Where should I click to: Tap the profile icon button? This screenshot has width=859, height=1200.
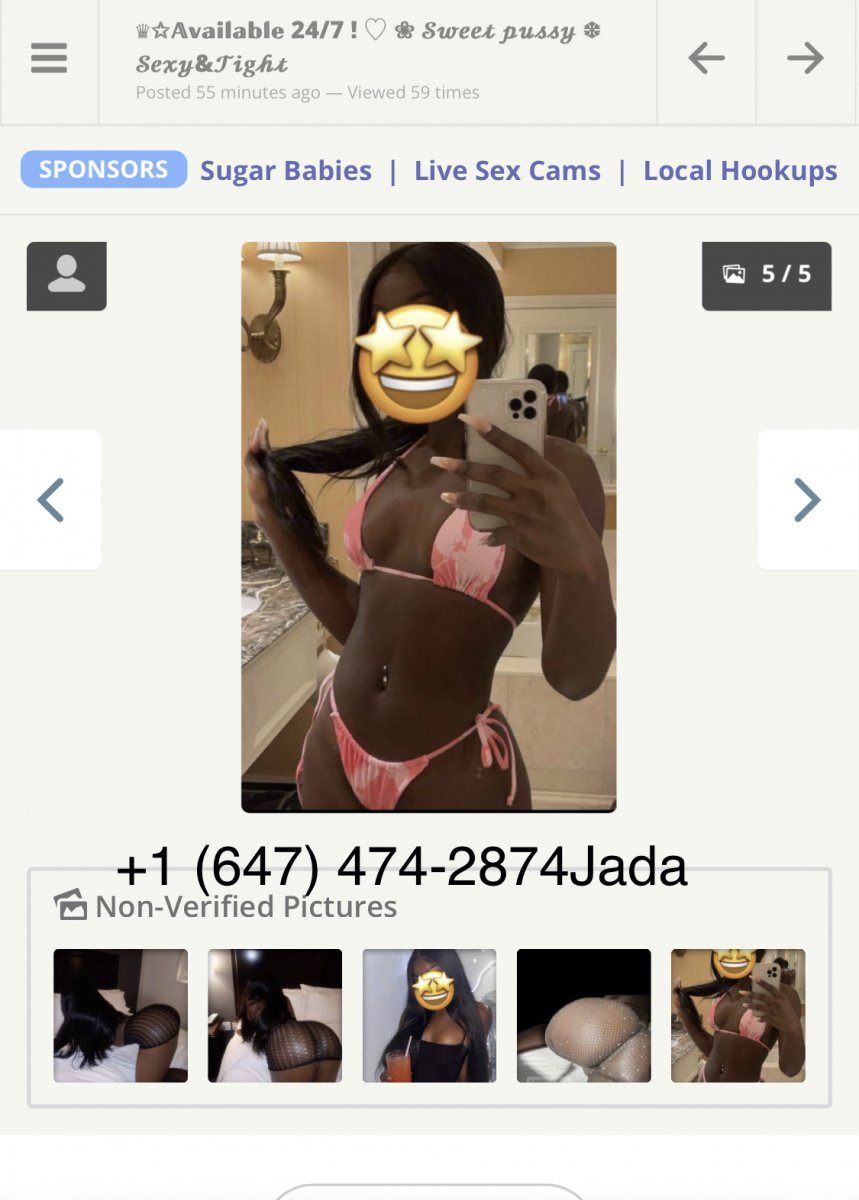66,275
